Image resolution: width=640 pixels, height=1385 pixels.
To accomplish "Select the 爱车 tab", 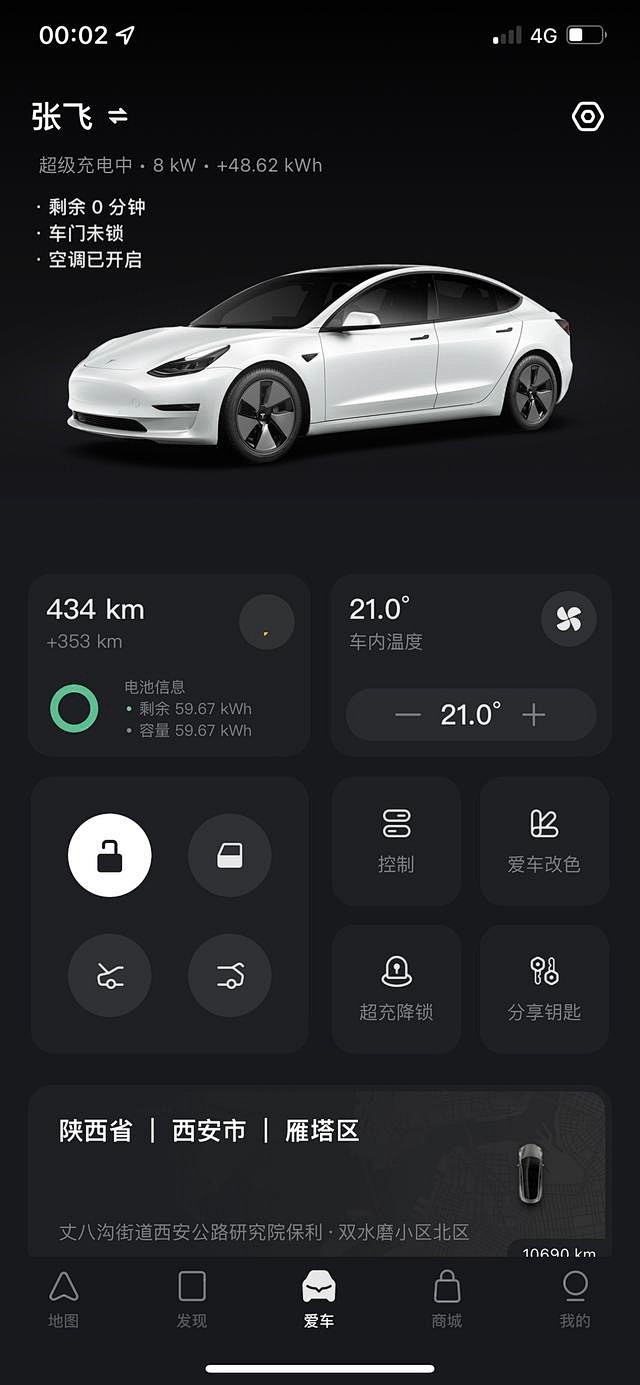I will pos(319,1300).
